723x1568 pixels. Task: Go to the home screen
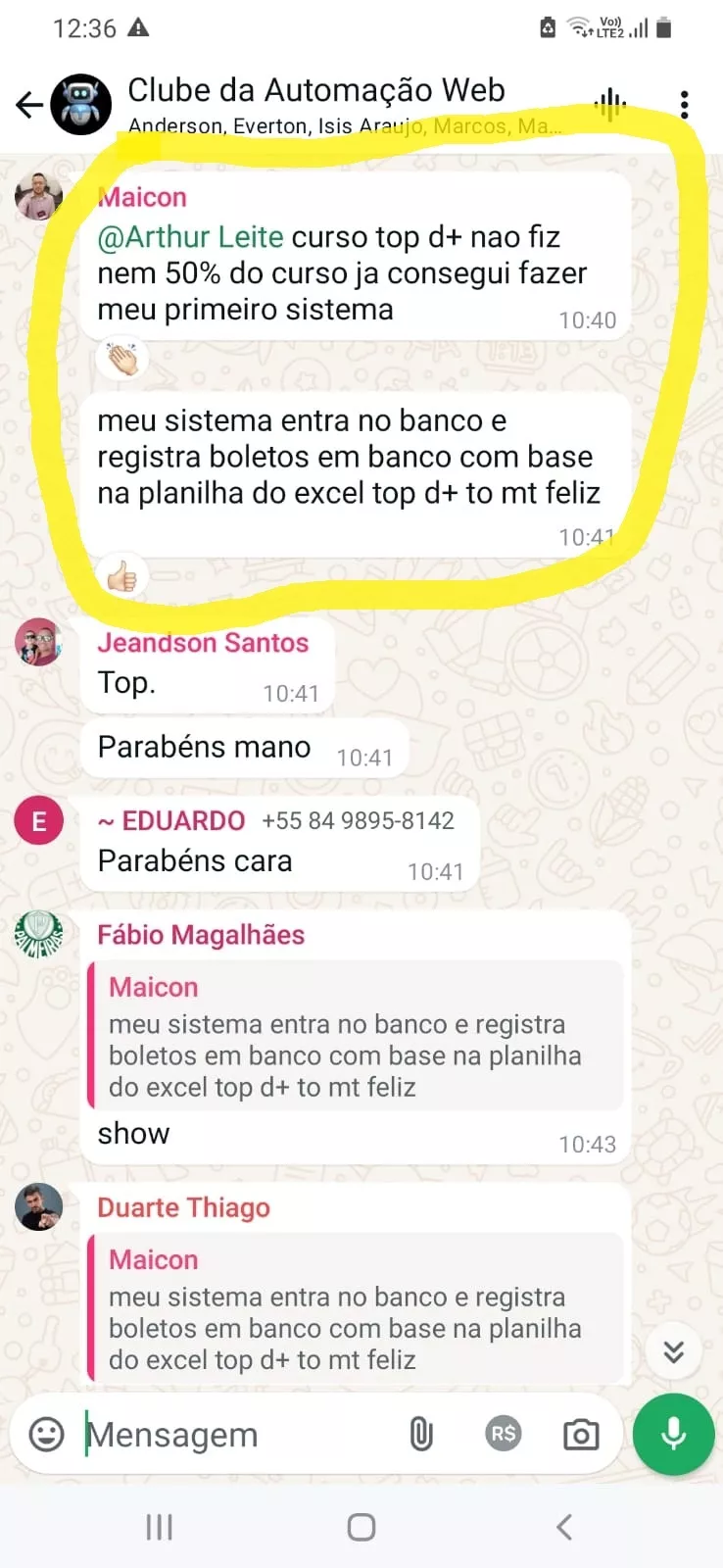pos(361,1526)
